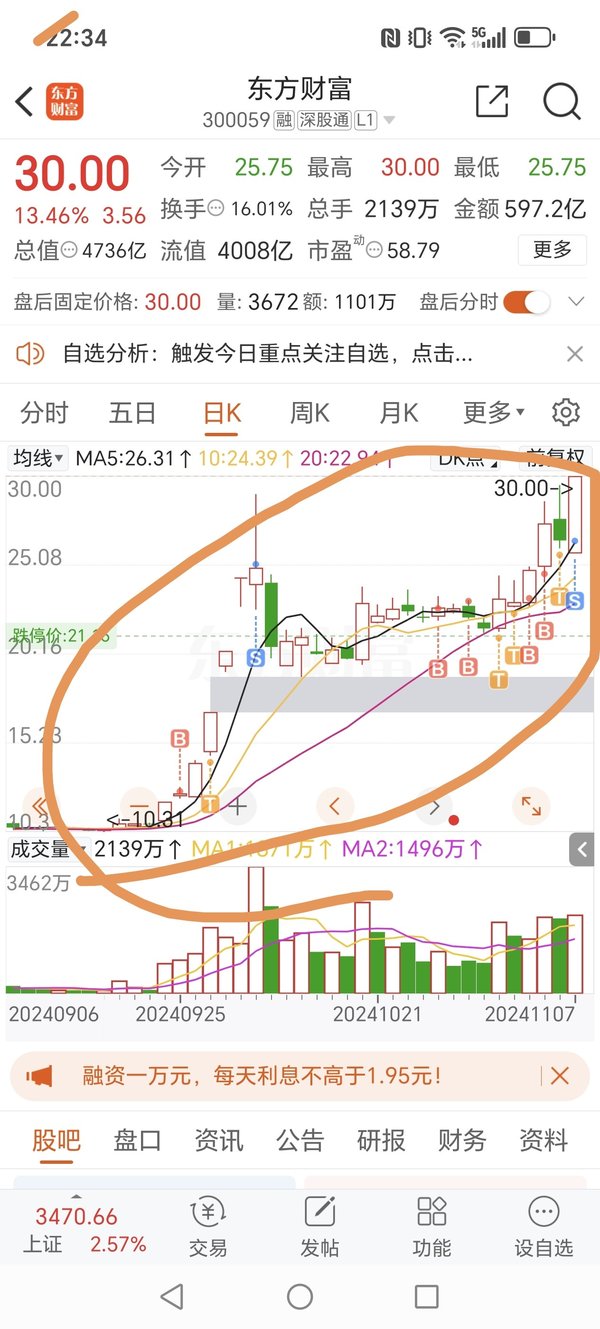Open the 均线 indicator dropdown
The height and width of the screenshot is (1329, 600).
point(39,459)
